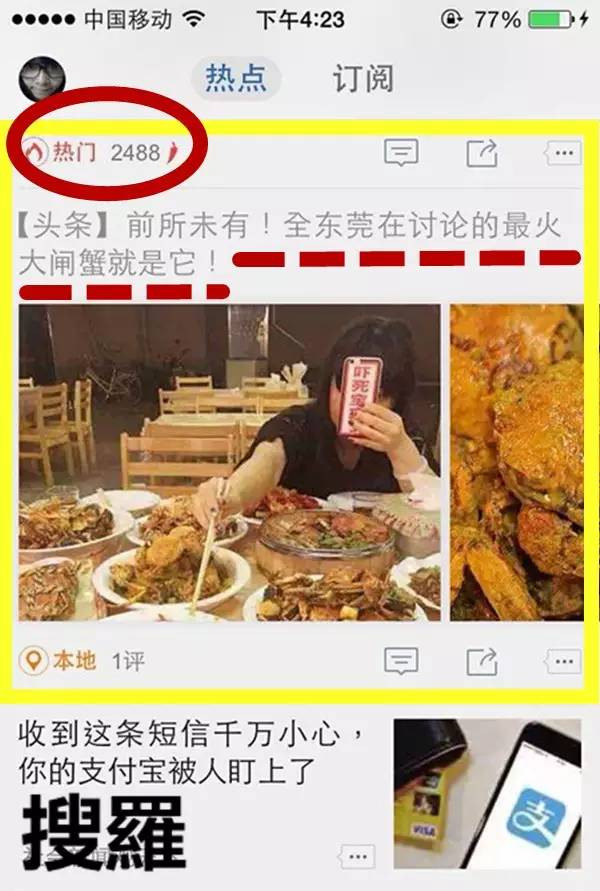Open comments in the 热门 2488 row
600x891 pixels.
tap(401, 153)
